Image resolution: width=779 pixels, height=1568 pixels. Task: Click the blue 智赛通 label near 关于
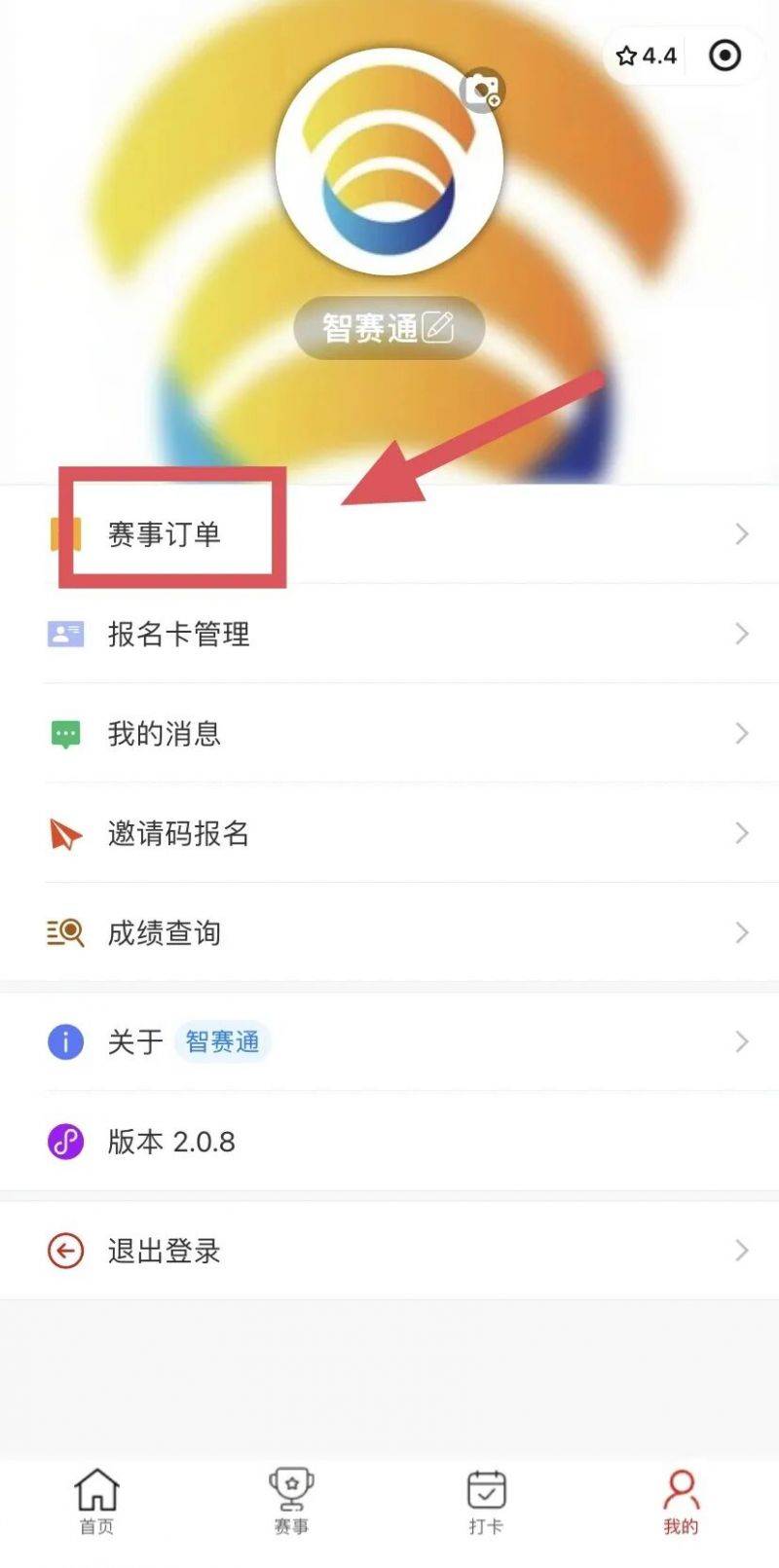pyautogui.click(x=223, y=1042)
